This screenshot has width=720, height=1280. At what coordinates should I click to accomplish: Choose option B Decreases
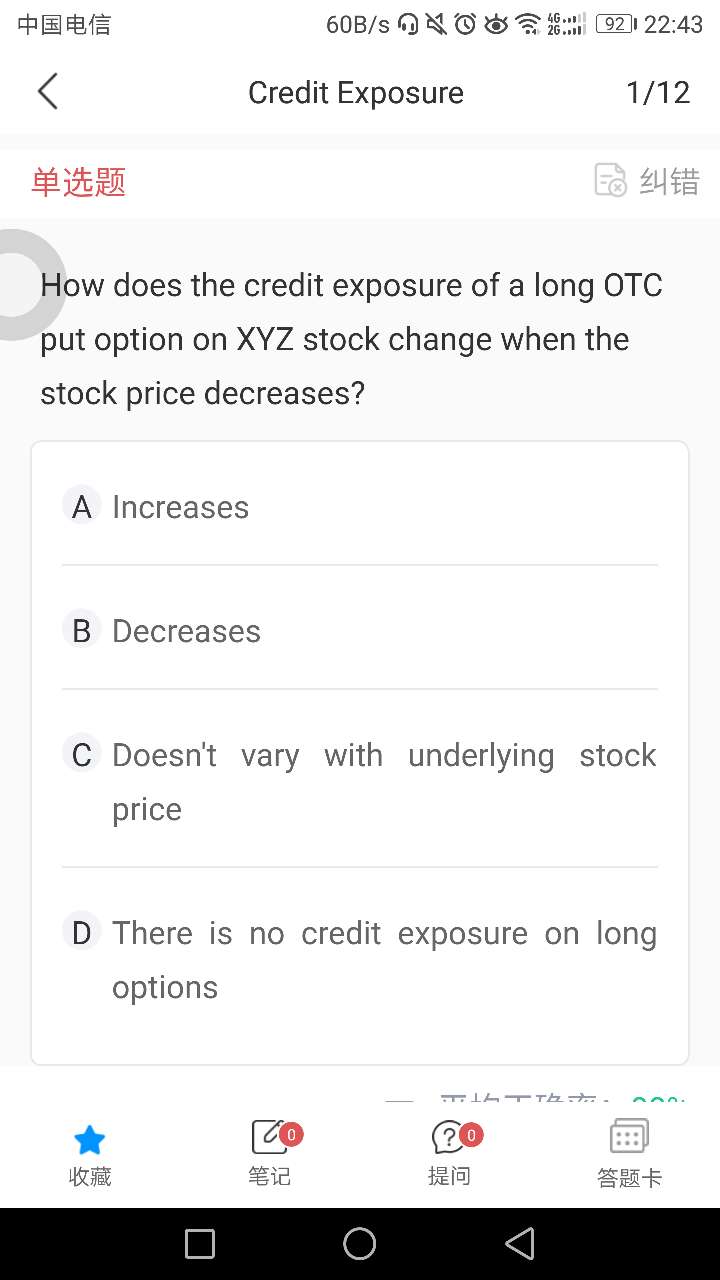[x=186, y=631]
